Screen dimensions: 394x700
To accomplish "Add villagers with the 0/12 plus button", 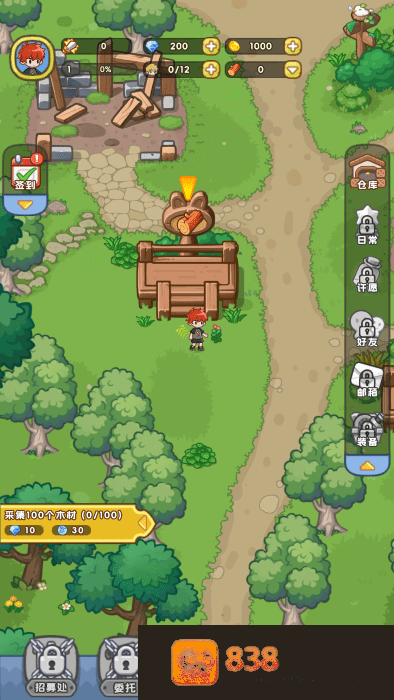I will tap(211, 69).
